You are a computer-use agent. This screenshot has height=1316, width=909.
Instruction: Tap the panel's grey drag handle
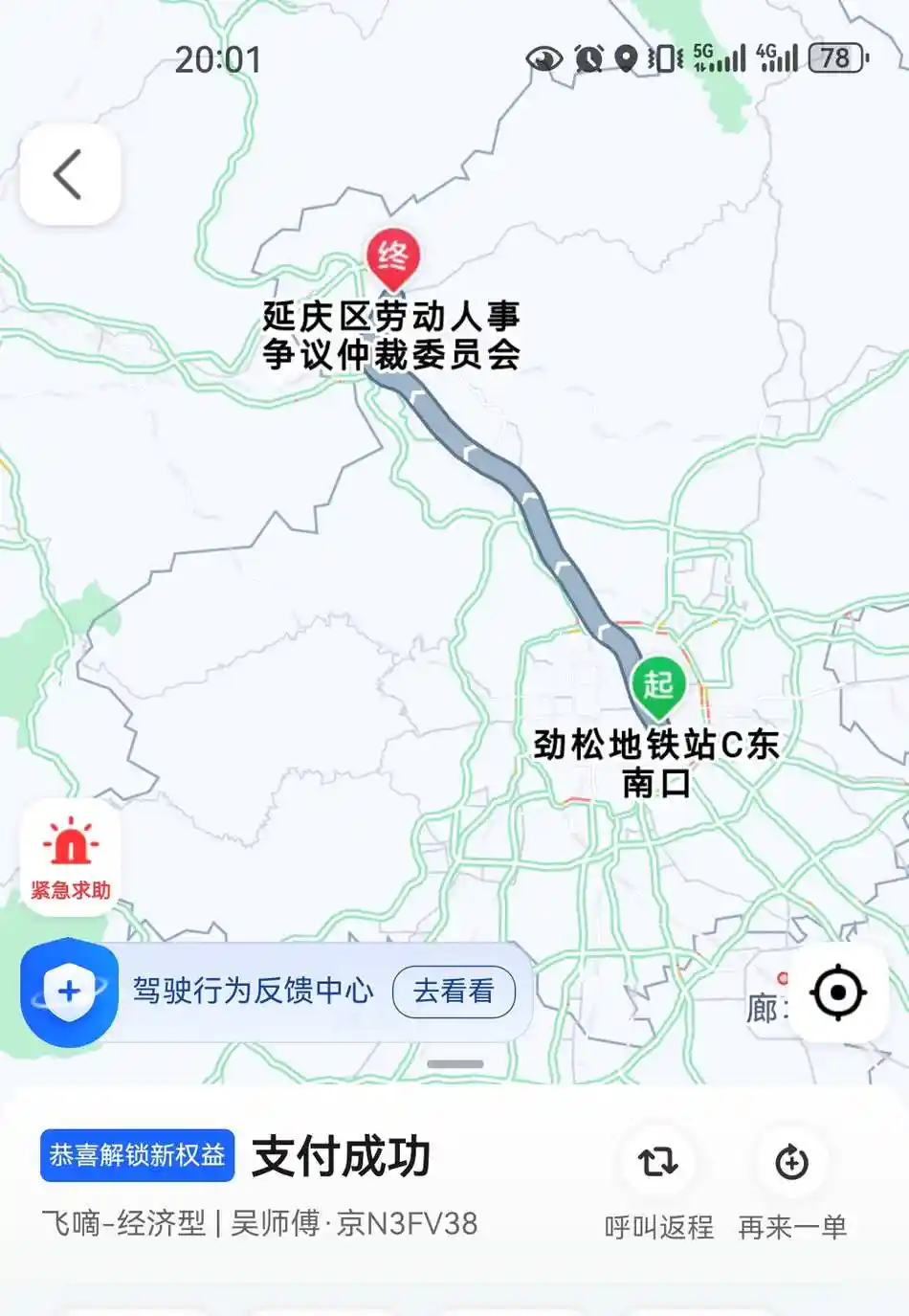coord(454,1064)
